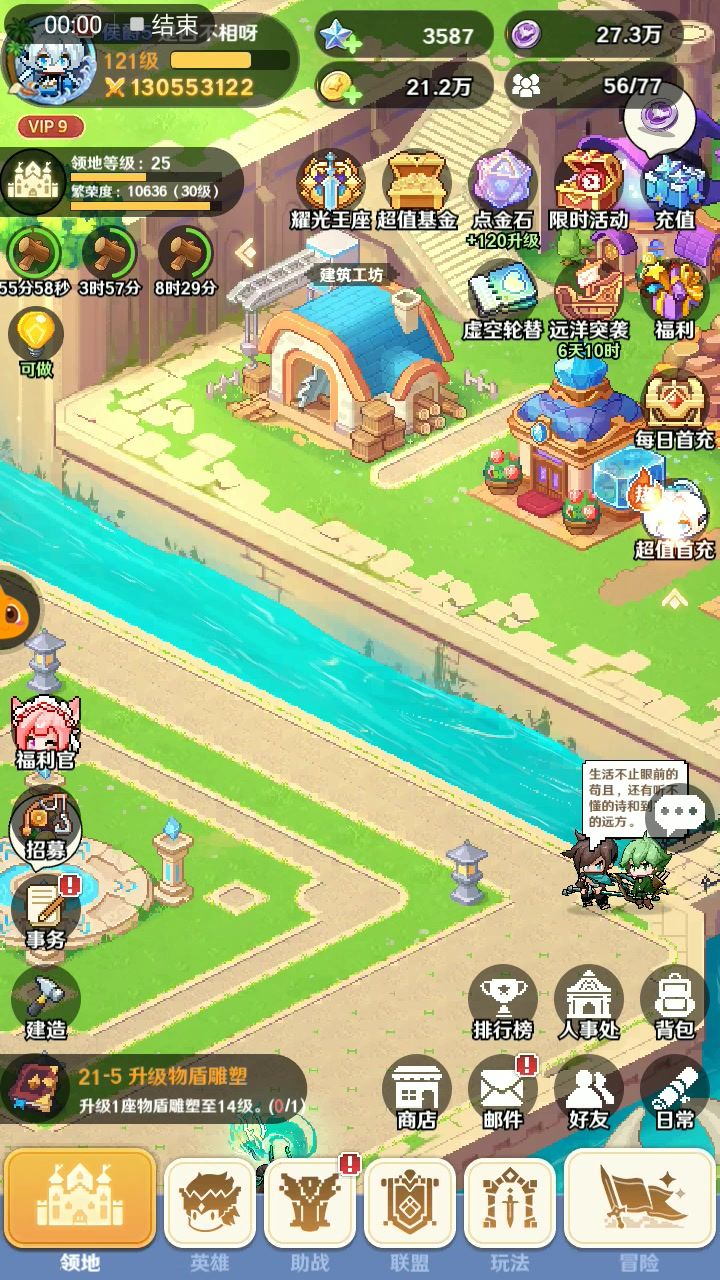Open the 超值基金 fund
Viewport: 720px width, 1280px height.
tap(416, 190)
